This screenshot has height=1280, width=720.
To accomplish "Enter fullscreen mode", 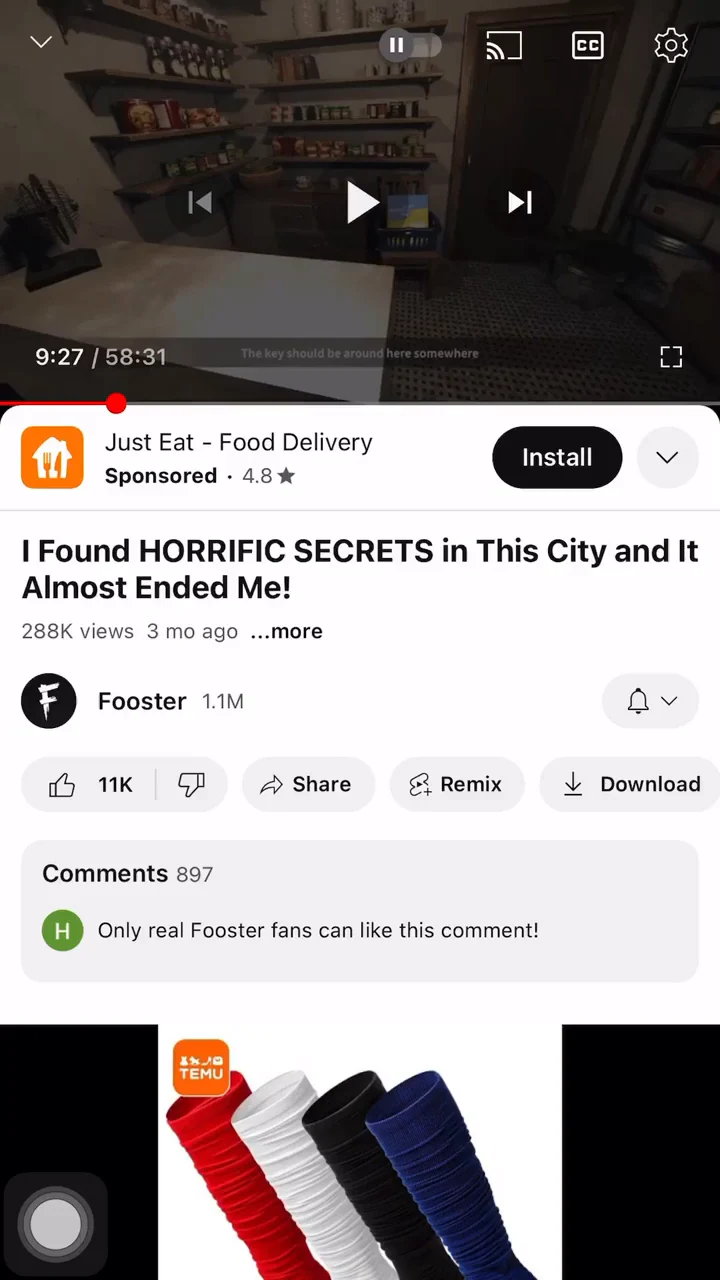I will coord(670,357).
